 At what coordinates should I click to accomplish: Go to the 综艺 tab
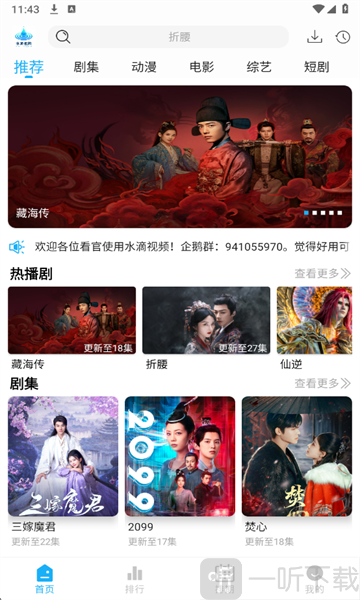pyautogui.click(x=259, y=67)
